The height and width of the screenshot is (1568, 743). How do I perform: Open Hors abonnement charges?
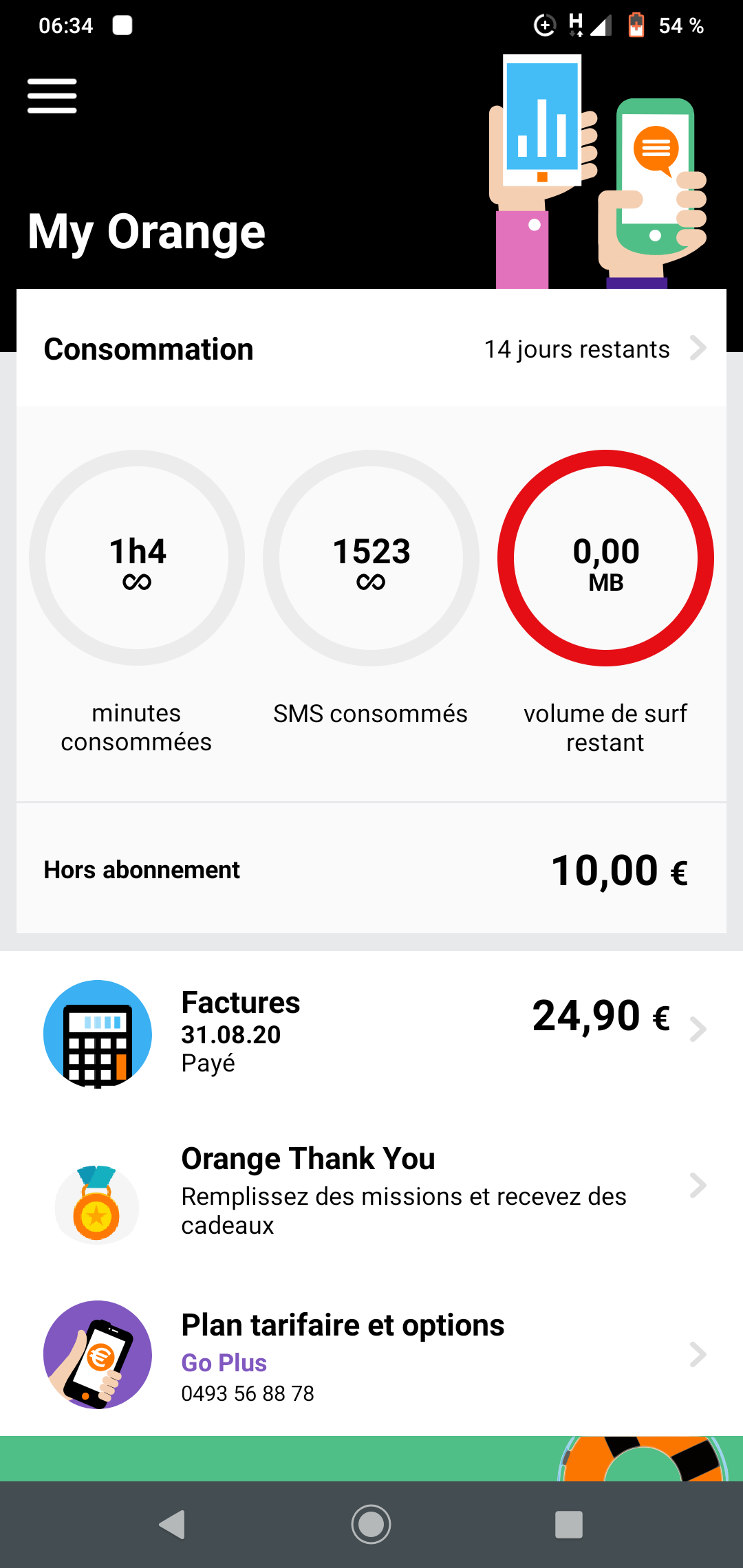click(371, 869)
